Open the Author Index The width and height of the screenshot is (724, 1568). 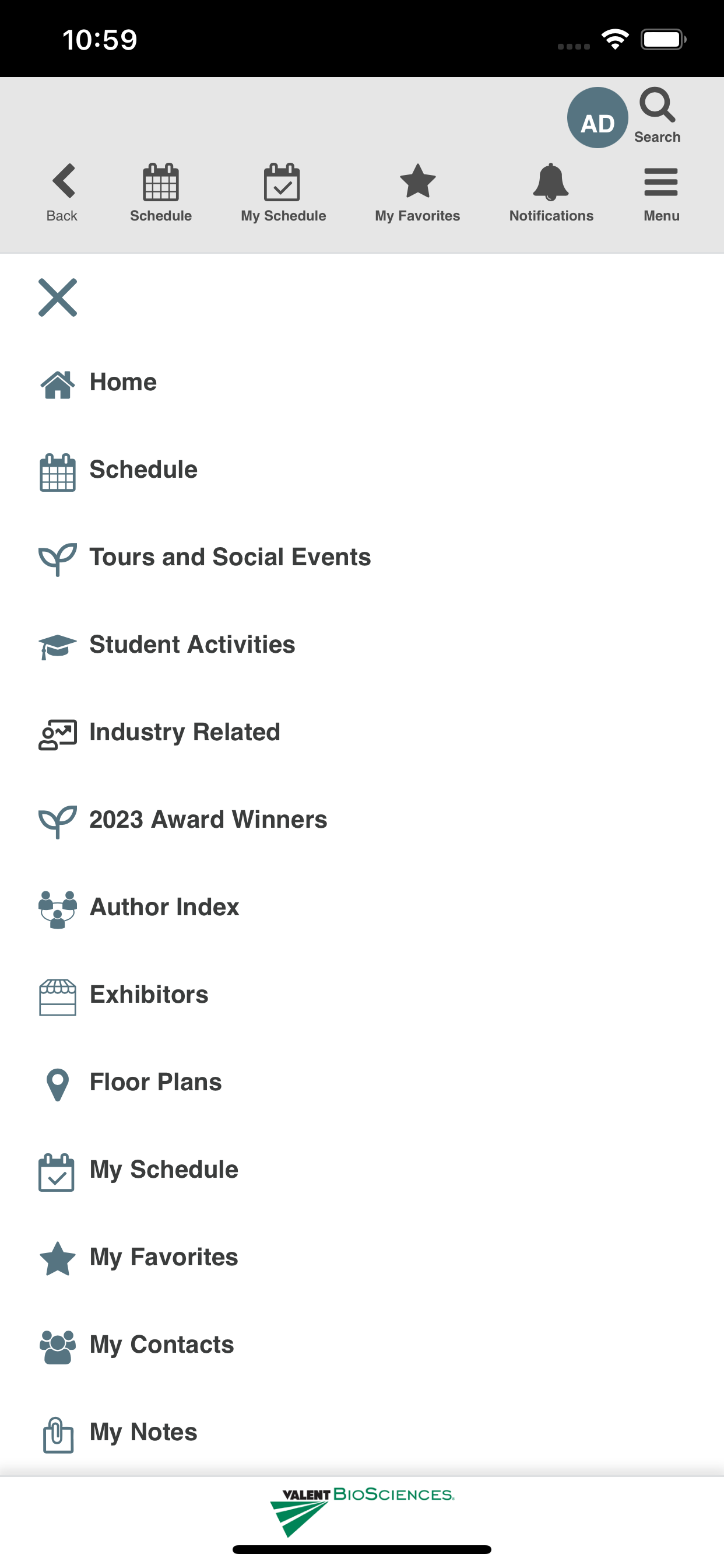coord(362,907)
